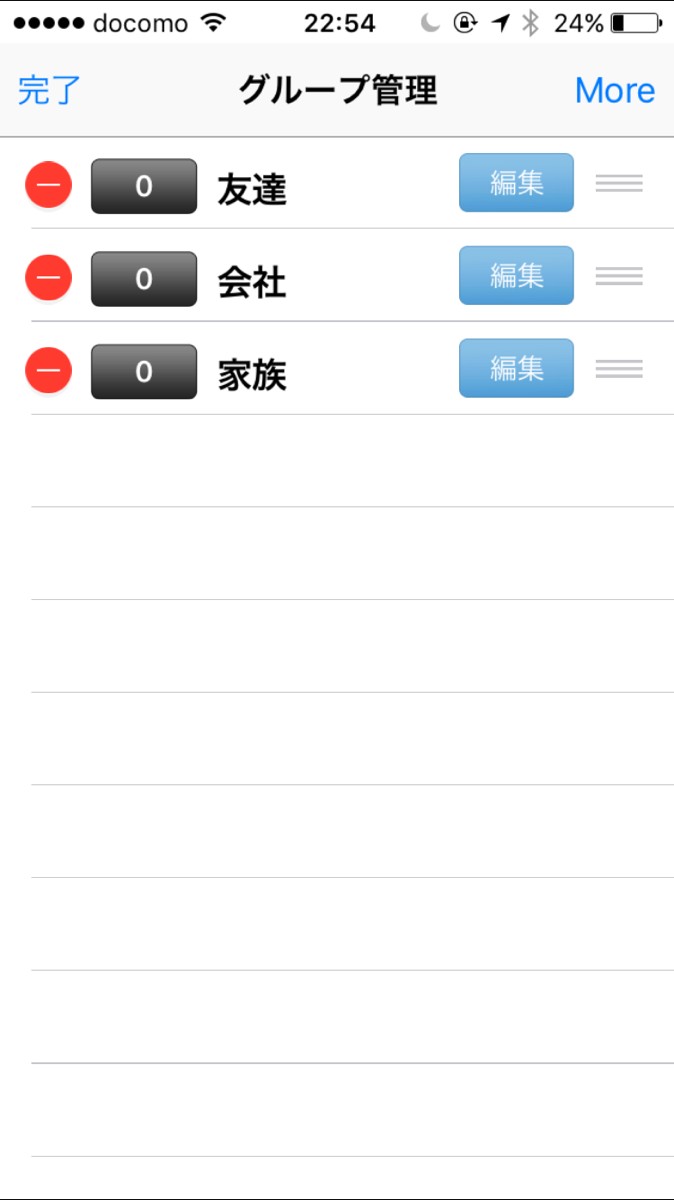Edit the 友達 group with 編集

(516, 183)
